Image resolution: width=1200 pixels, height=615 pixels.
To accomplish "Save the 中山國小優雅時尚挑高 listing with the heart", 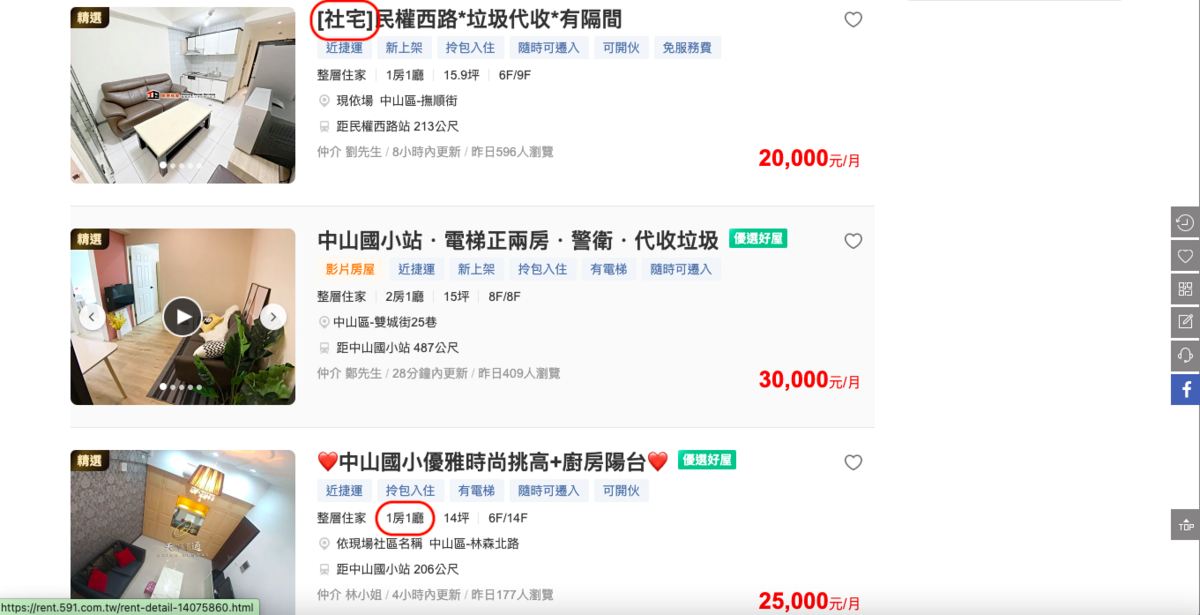I will coord(853,463).
